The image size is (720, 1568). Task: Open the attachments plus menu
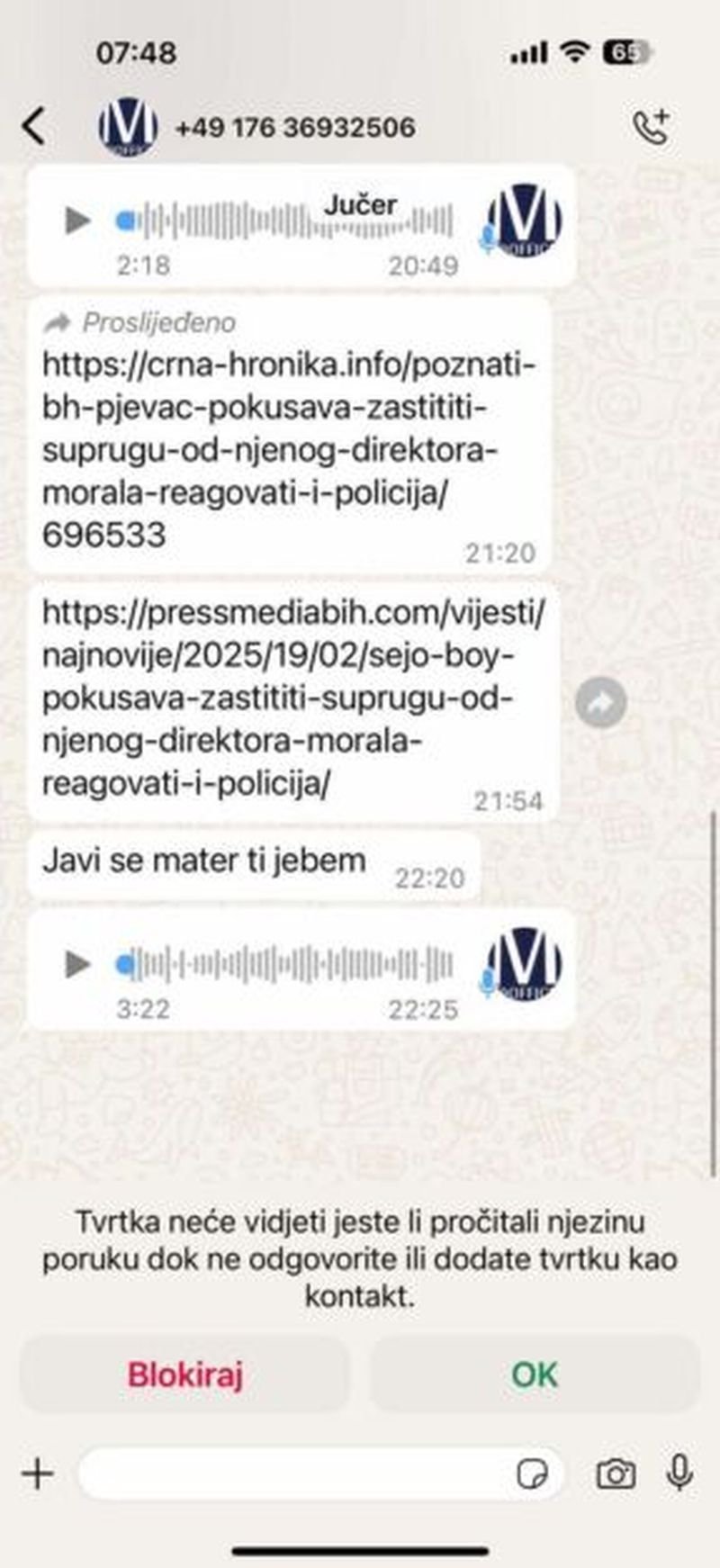click(x=38, y=1473)
